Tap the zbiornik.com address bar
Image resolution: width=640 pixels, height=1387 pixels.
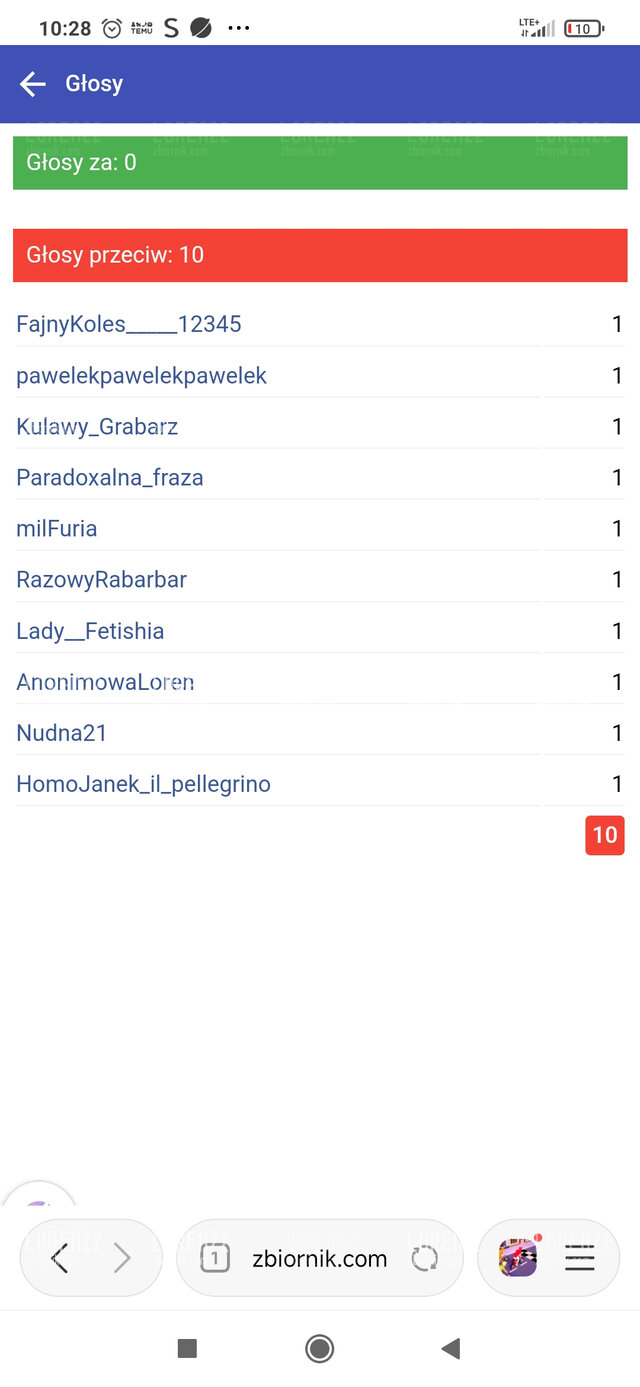tap(320, 1259)
